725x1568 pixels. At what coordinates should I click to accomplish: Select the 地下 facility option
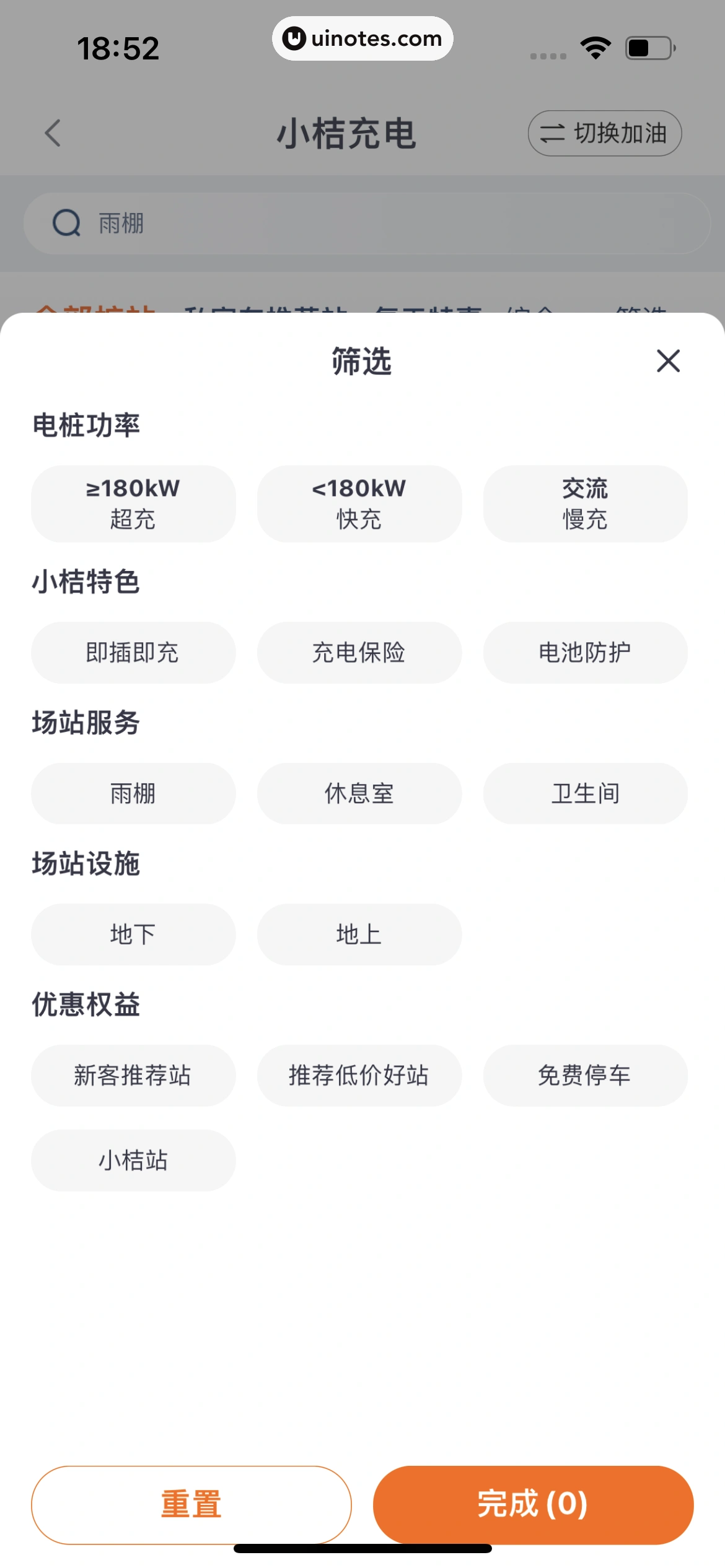[133, 934]
